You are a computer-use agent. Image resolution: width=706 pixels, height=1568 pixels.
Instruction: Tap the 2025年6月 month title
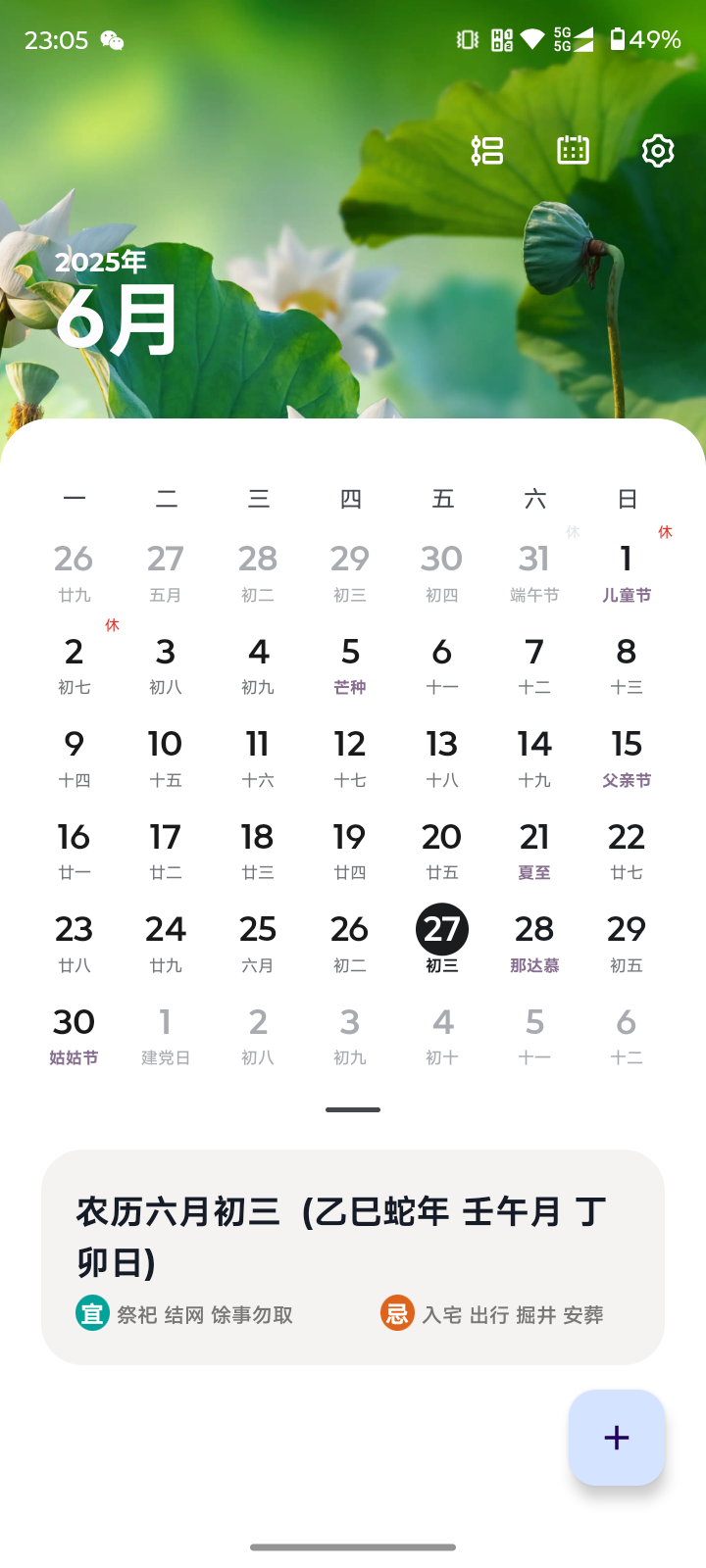click(116, 306)
